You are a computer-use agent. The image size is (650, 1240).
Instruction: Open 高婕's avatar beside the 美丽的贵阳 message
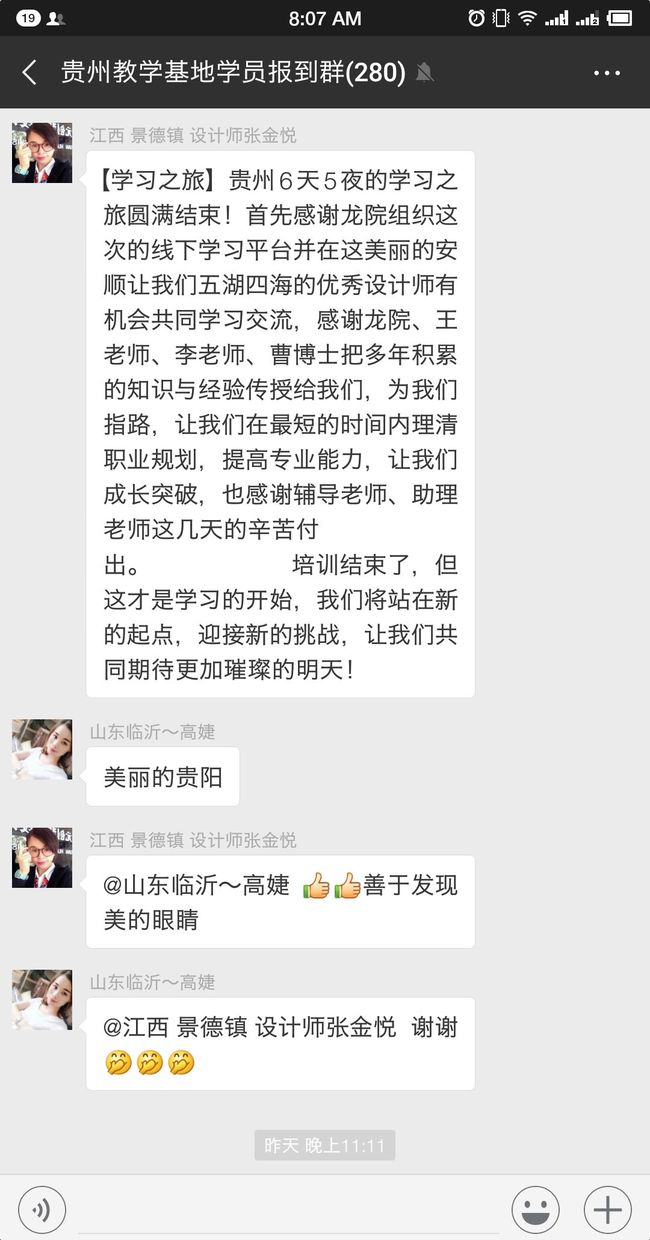42,749
